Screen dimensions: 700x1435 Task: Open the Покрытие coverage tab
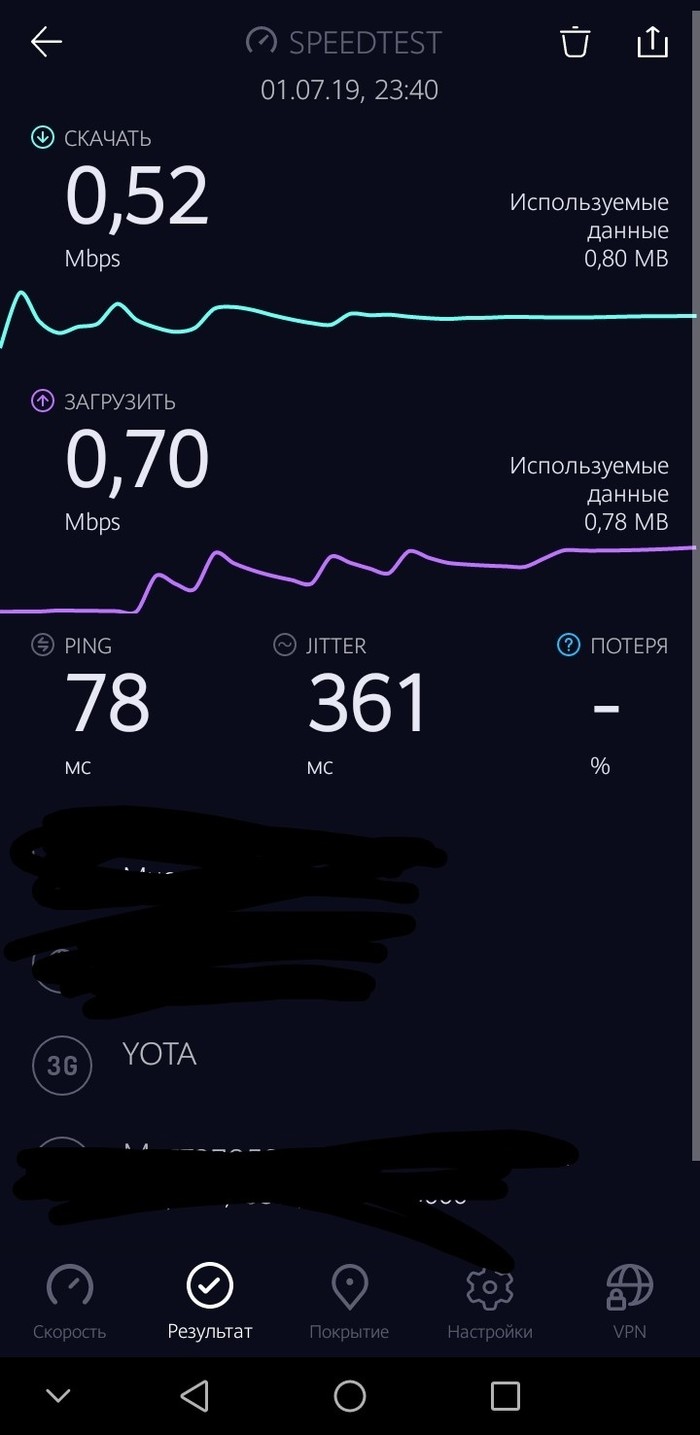coord(349,1302)
